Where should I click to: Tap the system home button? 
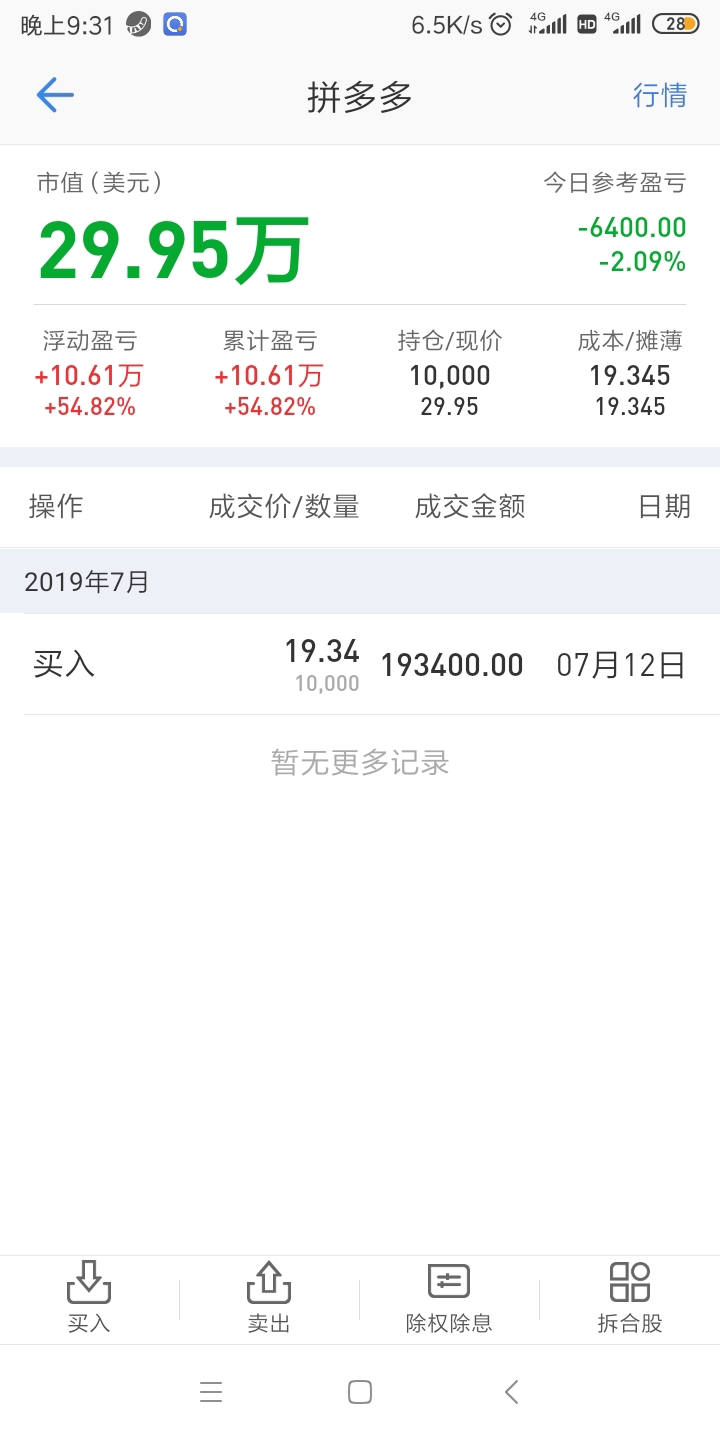[360, 1392]
